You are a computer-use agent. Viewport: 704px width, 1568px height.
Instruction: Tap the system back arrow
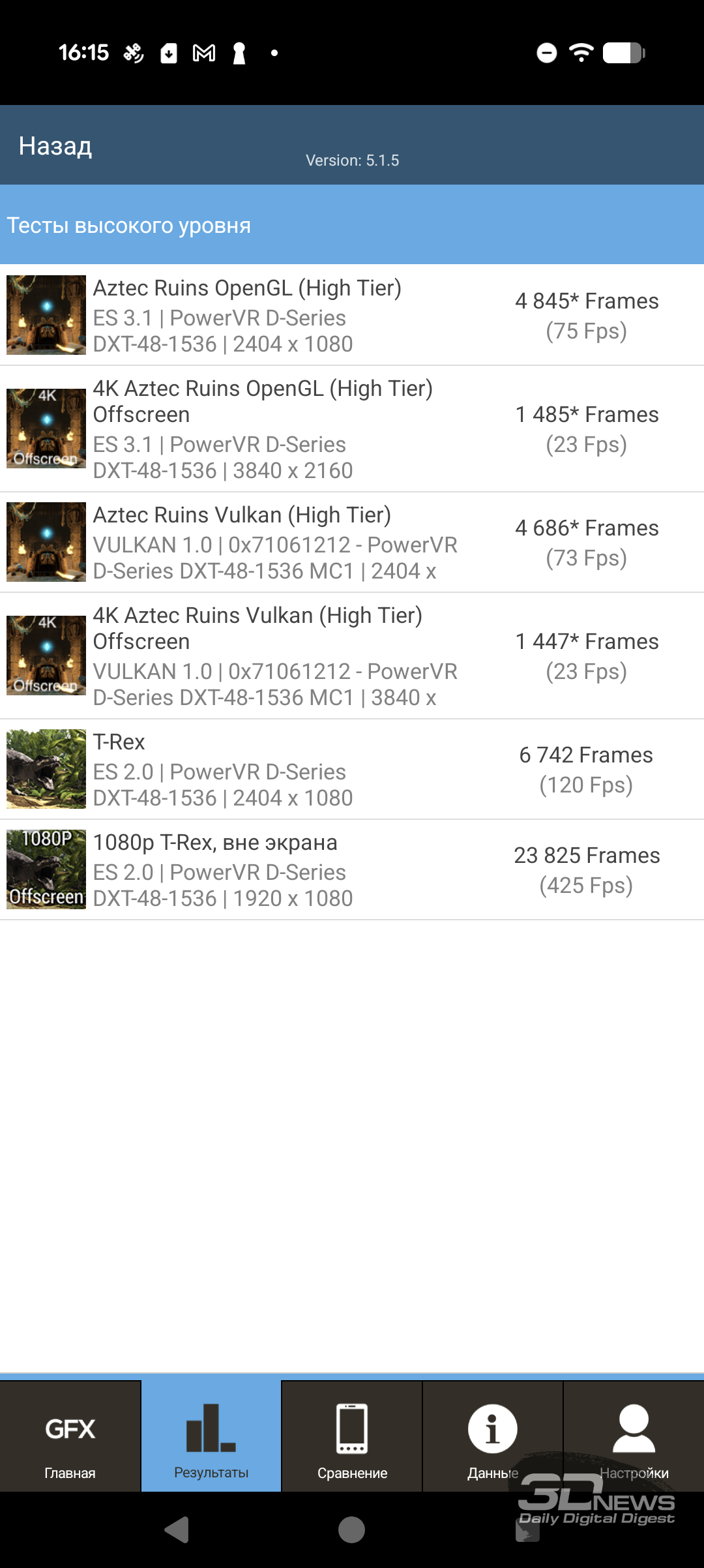point(177,1530)
